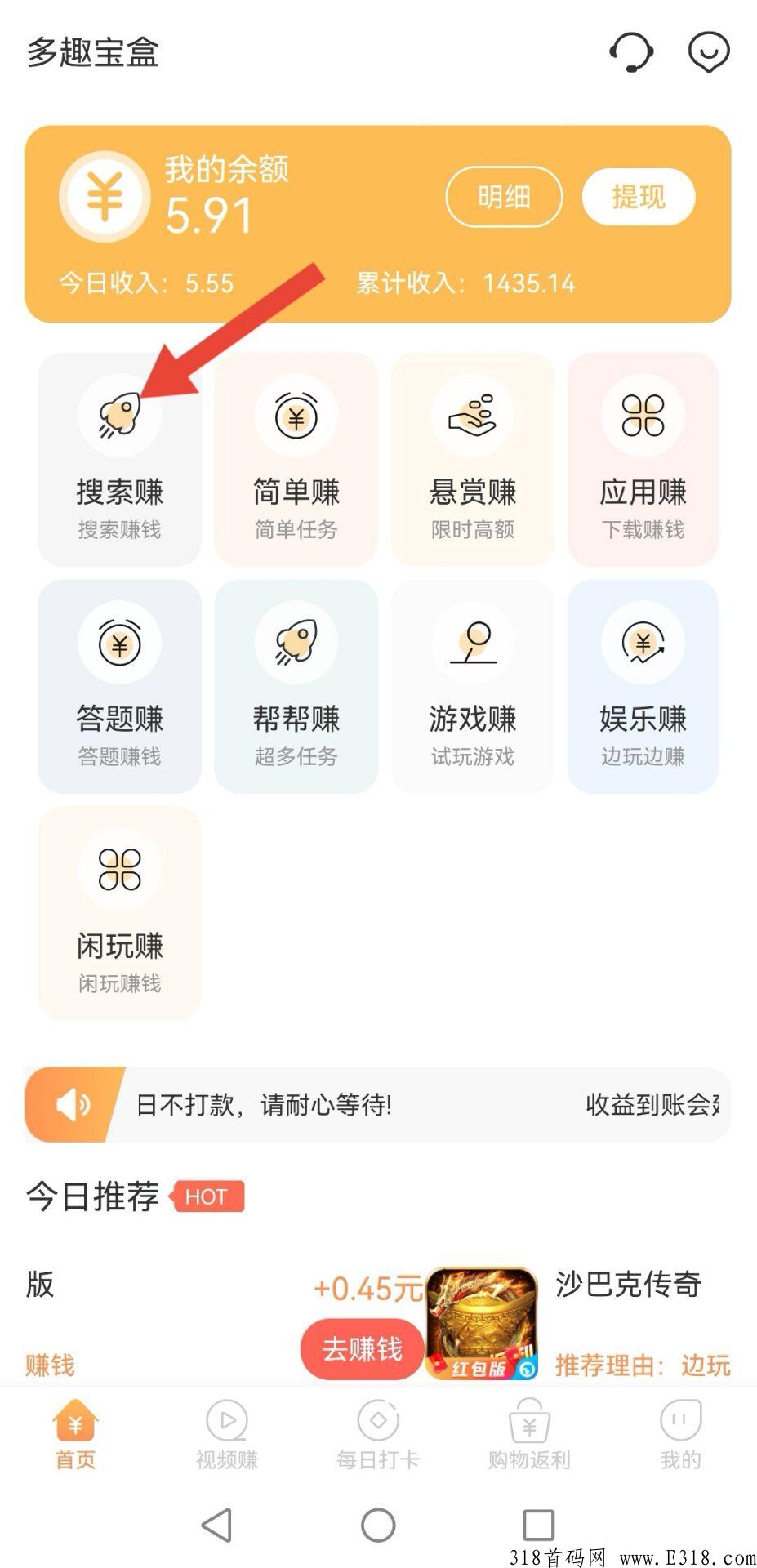This screenshot has width=757, height=1568.
Task: Tap 提现 to withdraw balance
Action: [639, 197]
